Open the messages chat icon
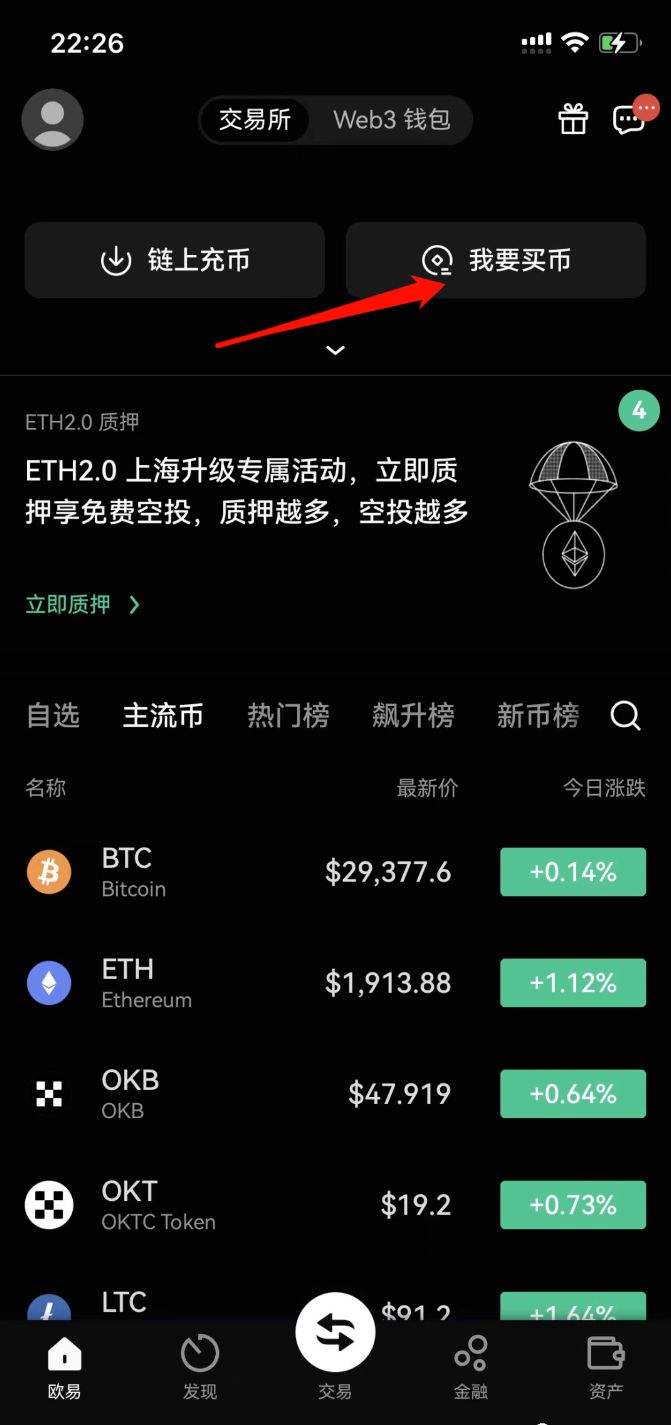The image size is (671, 1425). (x=629, y=120)
